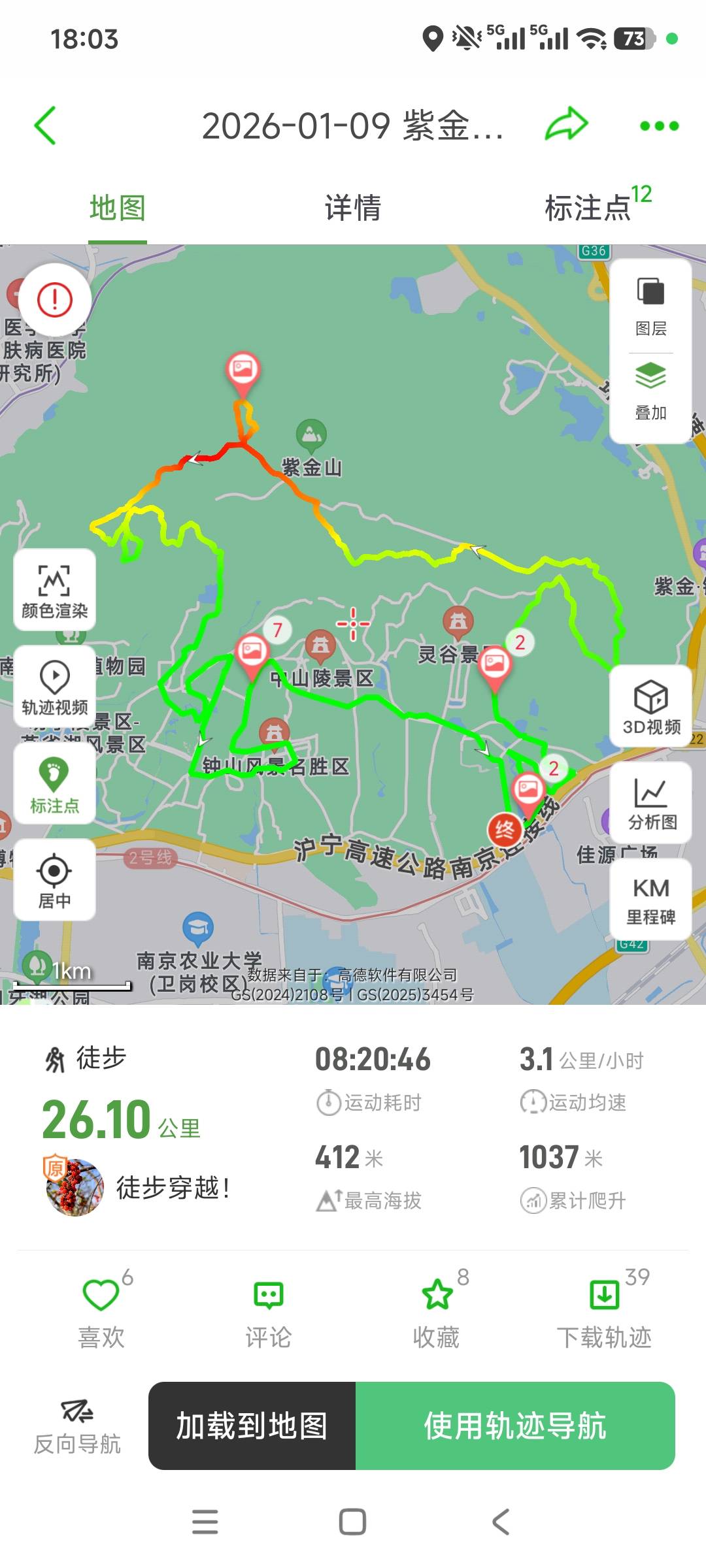
Task: Tap 居中 to center the map
Action: coord(55,880)
